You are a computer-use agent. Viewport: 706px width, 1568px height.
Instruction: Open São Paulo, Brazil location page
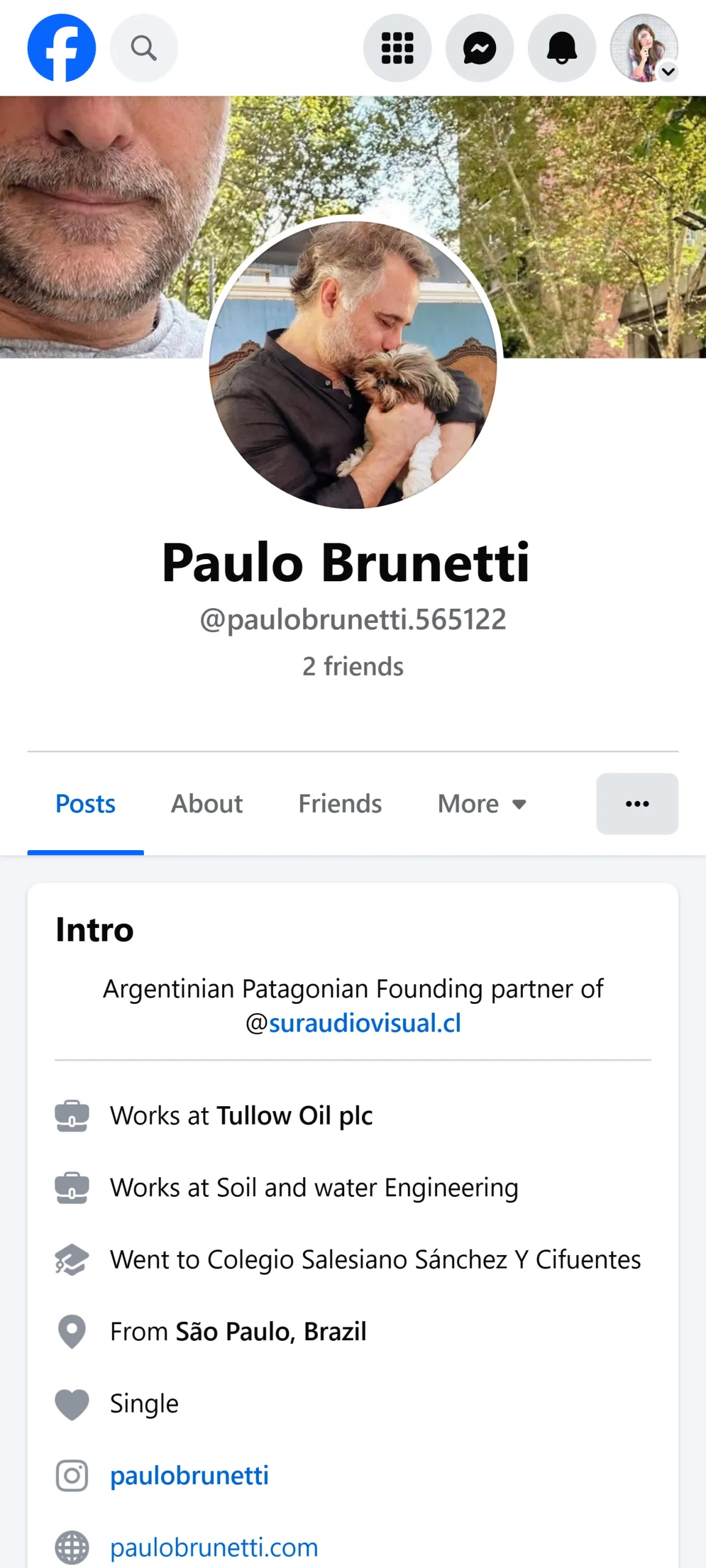[x=271, y=1331]
